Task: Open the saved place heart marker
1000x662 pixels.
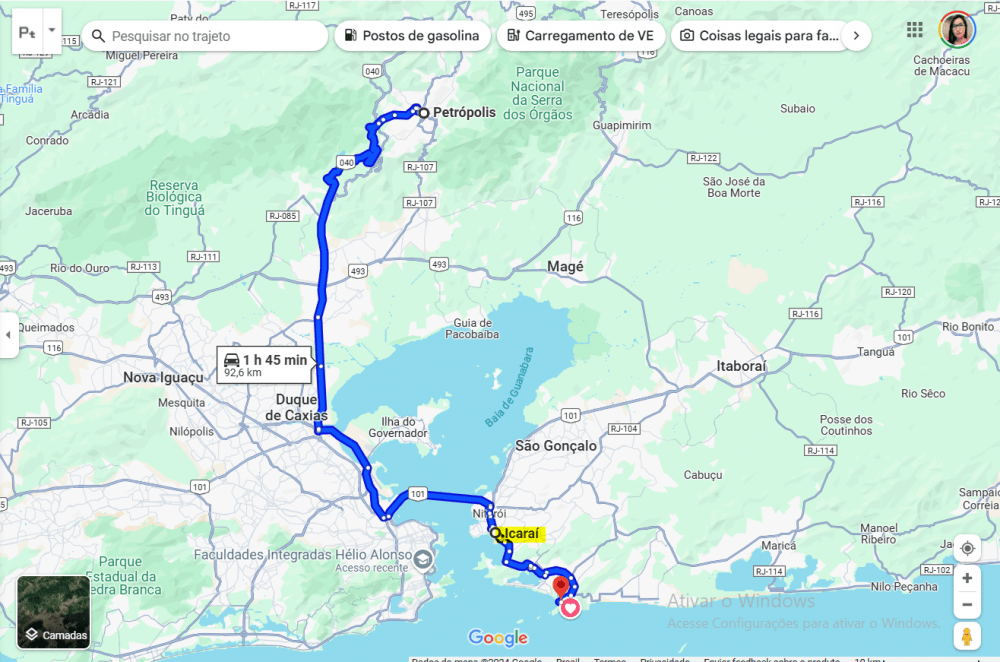Action: pyautogui.click(x=570, y=606)
